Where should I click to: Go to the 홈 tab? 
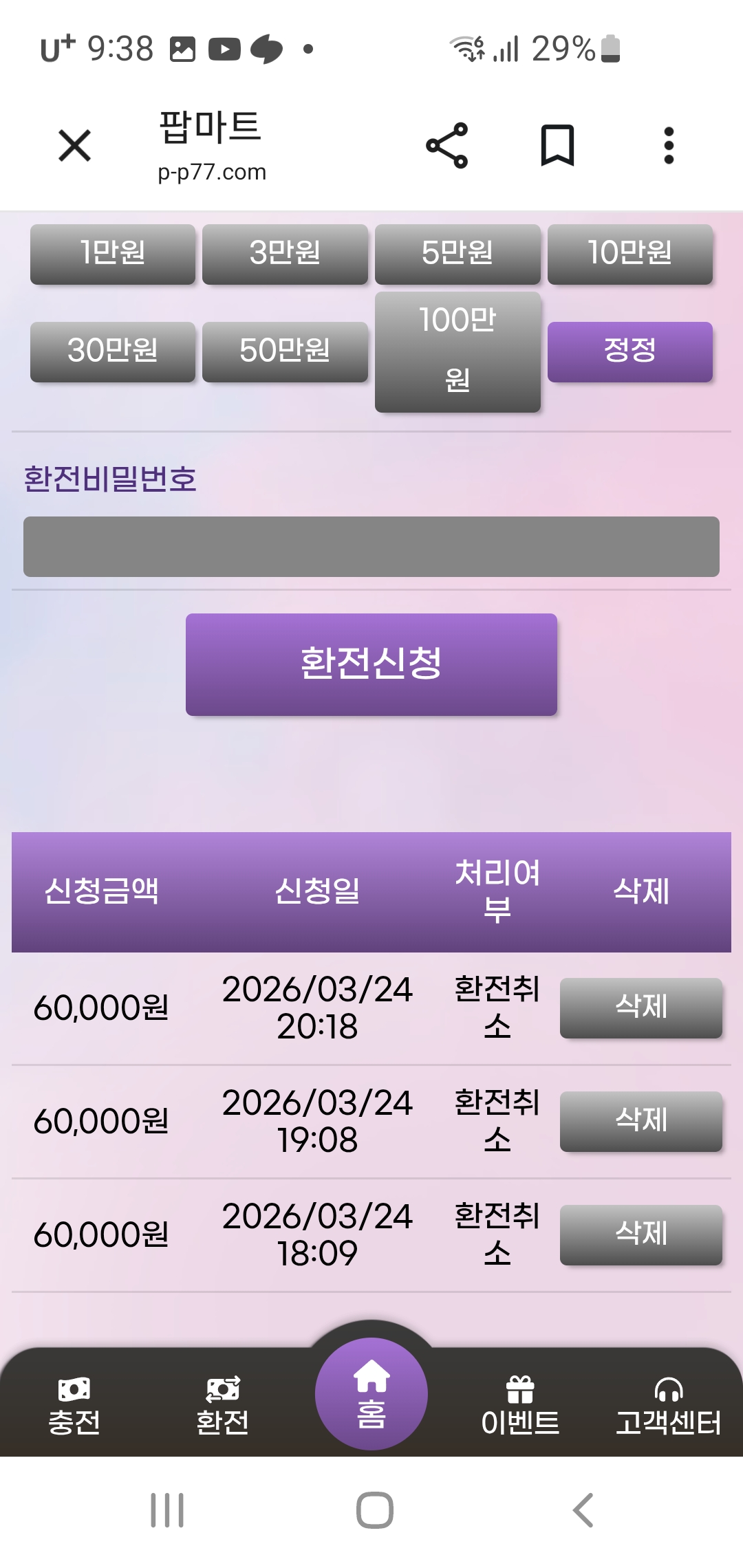pos(371,1394)
